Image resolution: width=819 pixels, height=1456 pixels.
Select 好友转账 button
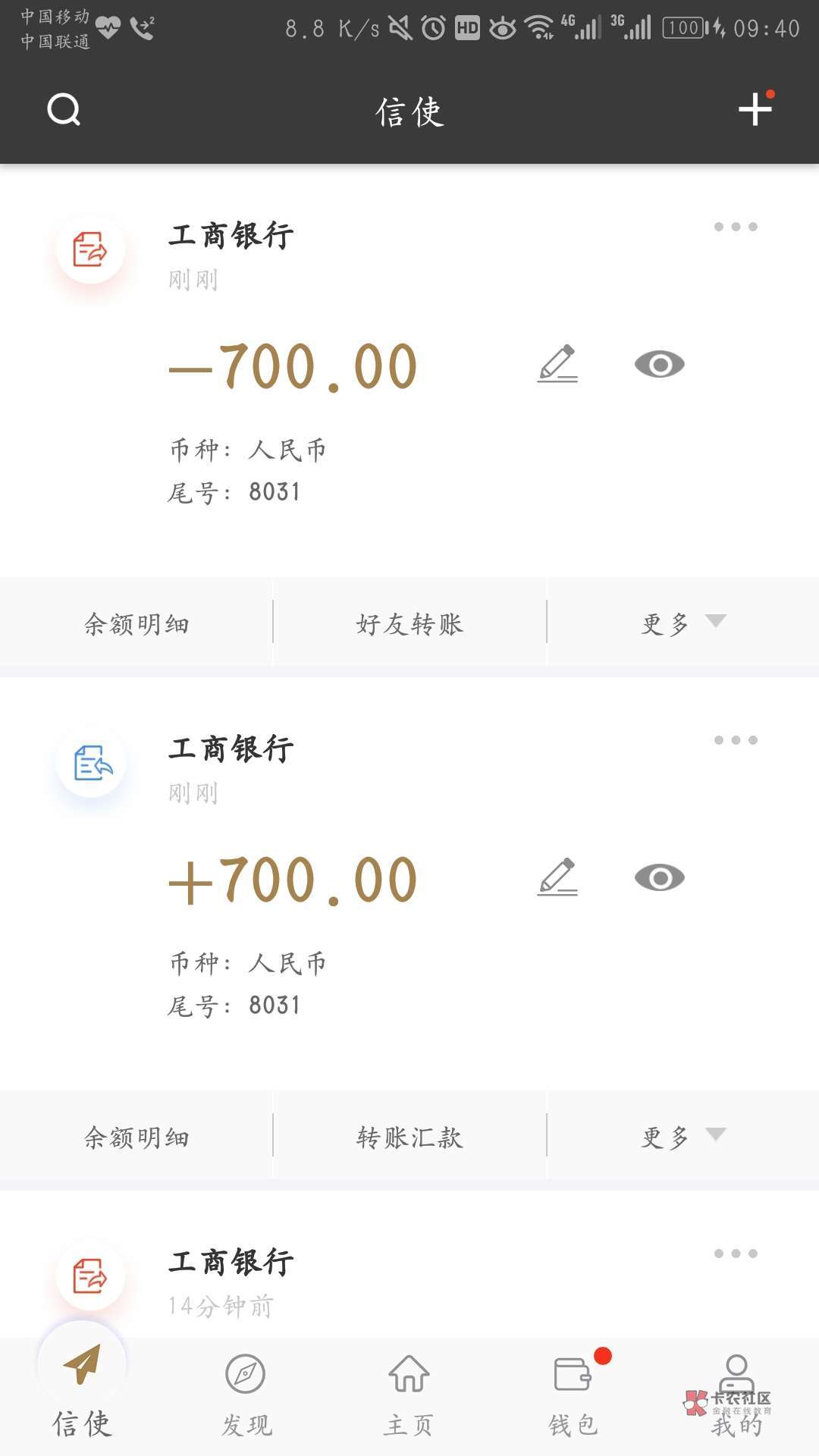(x=409, y=623)
